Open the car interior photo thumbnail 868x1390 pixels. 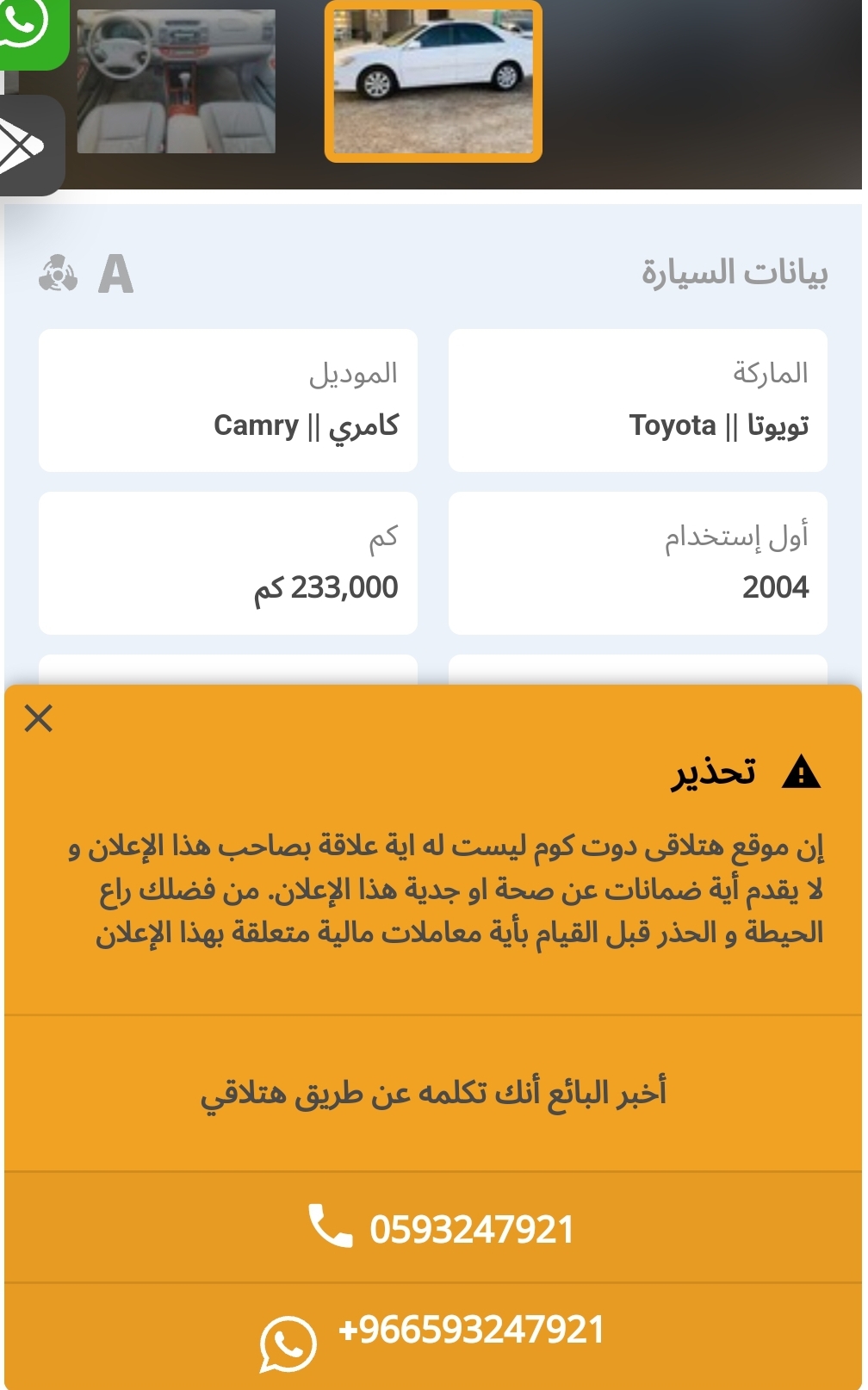point(177,82)
